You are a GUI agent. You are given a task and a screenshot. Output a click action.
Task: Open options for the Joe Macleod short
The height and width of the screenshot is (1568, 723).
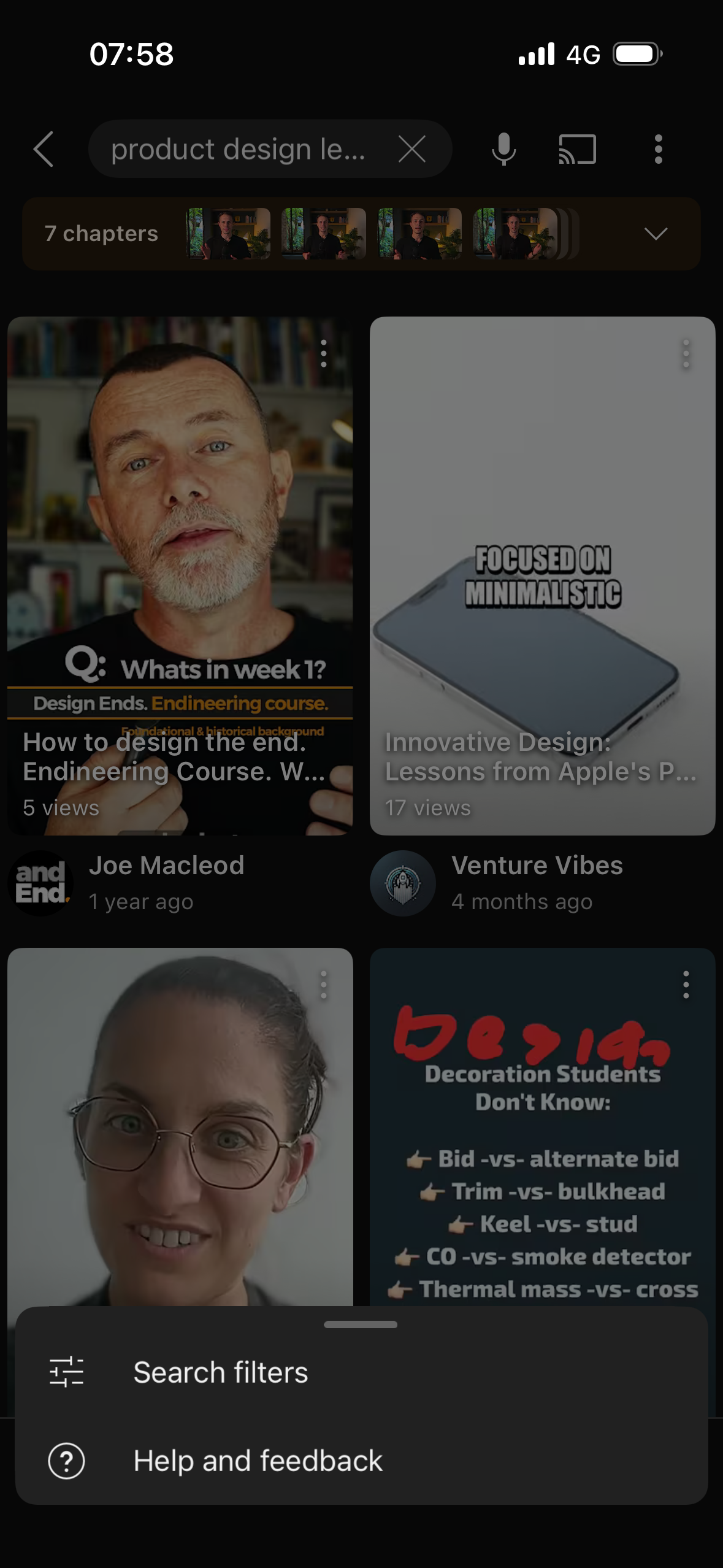click(324, 354)
